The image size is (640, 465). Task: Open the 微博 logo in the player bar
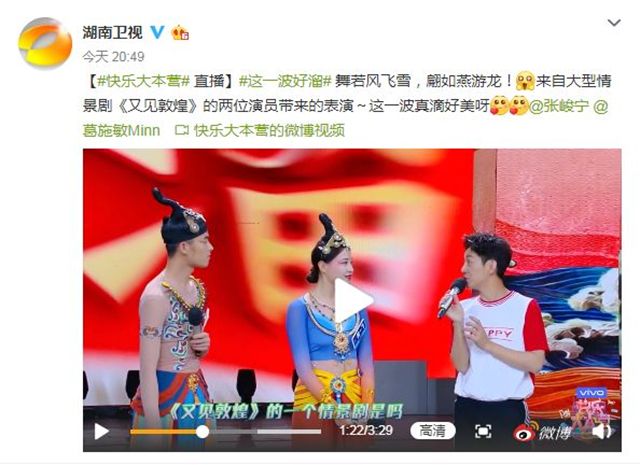[x=537, y=431]
